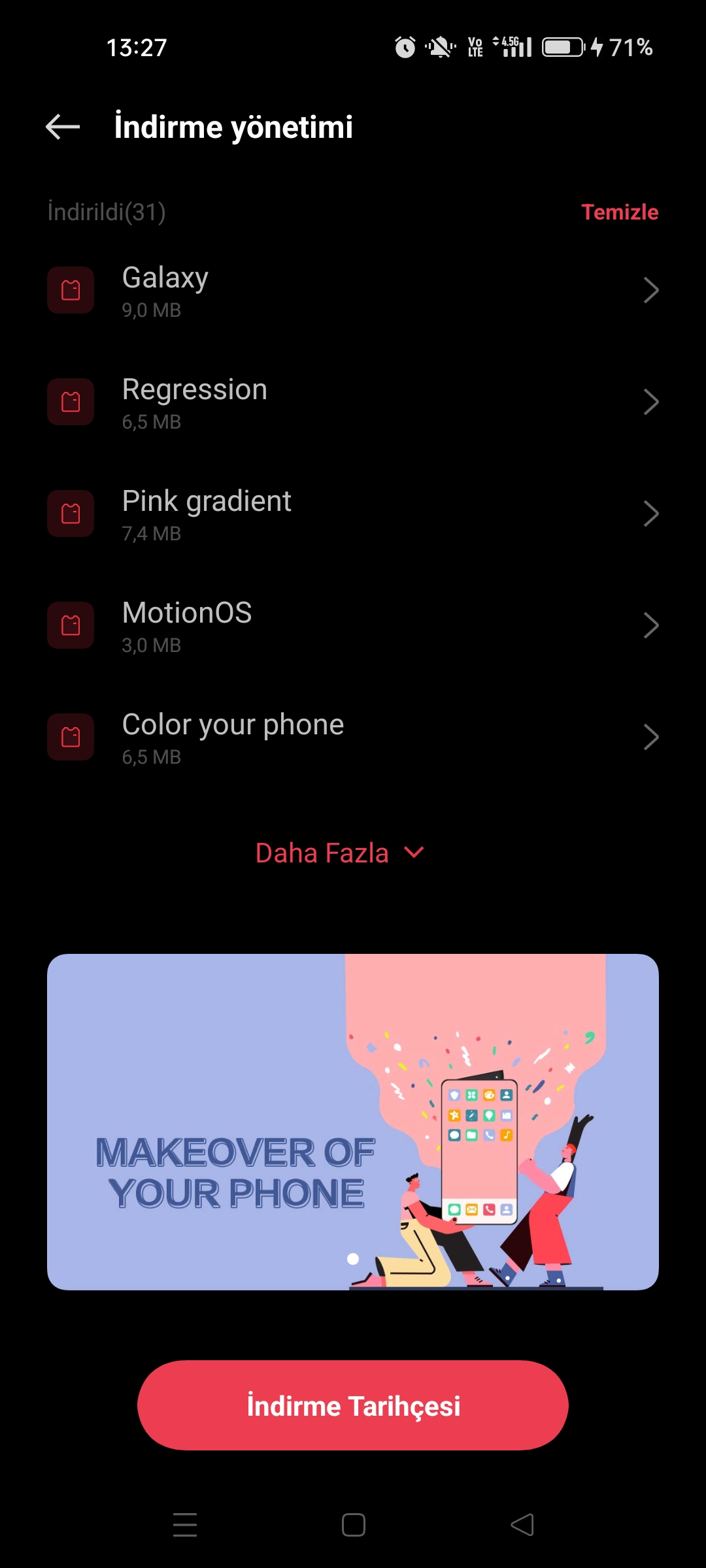This screenshot has height=1568, width=706.
Task: Expand the list with Daha Fazla
Action: pyautogui.click(x=340, y=853)
